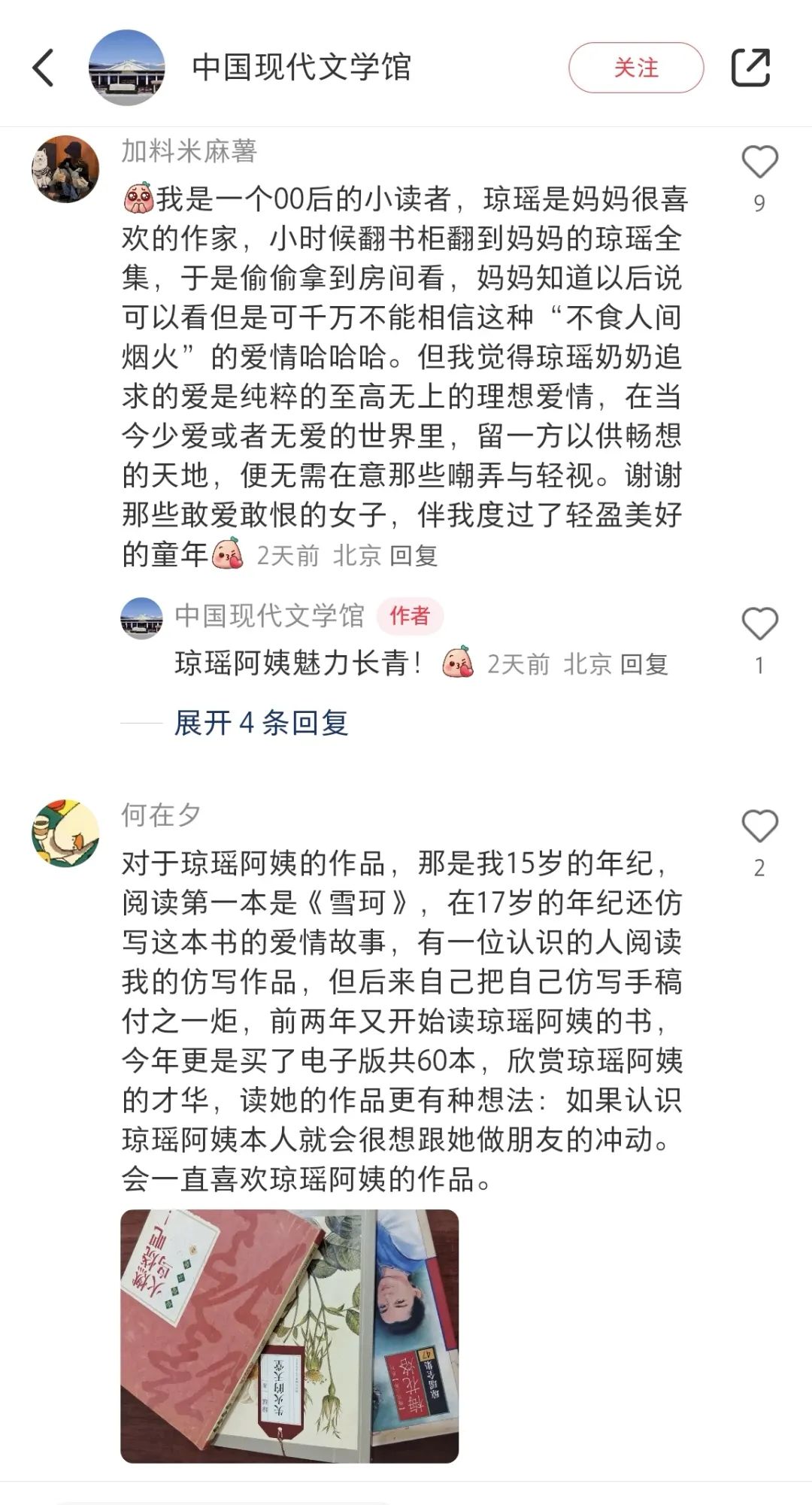Open commenter name 加料米麻薯
This screenshot has width=812, height=1505.
(x=189, y=151)
